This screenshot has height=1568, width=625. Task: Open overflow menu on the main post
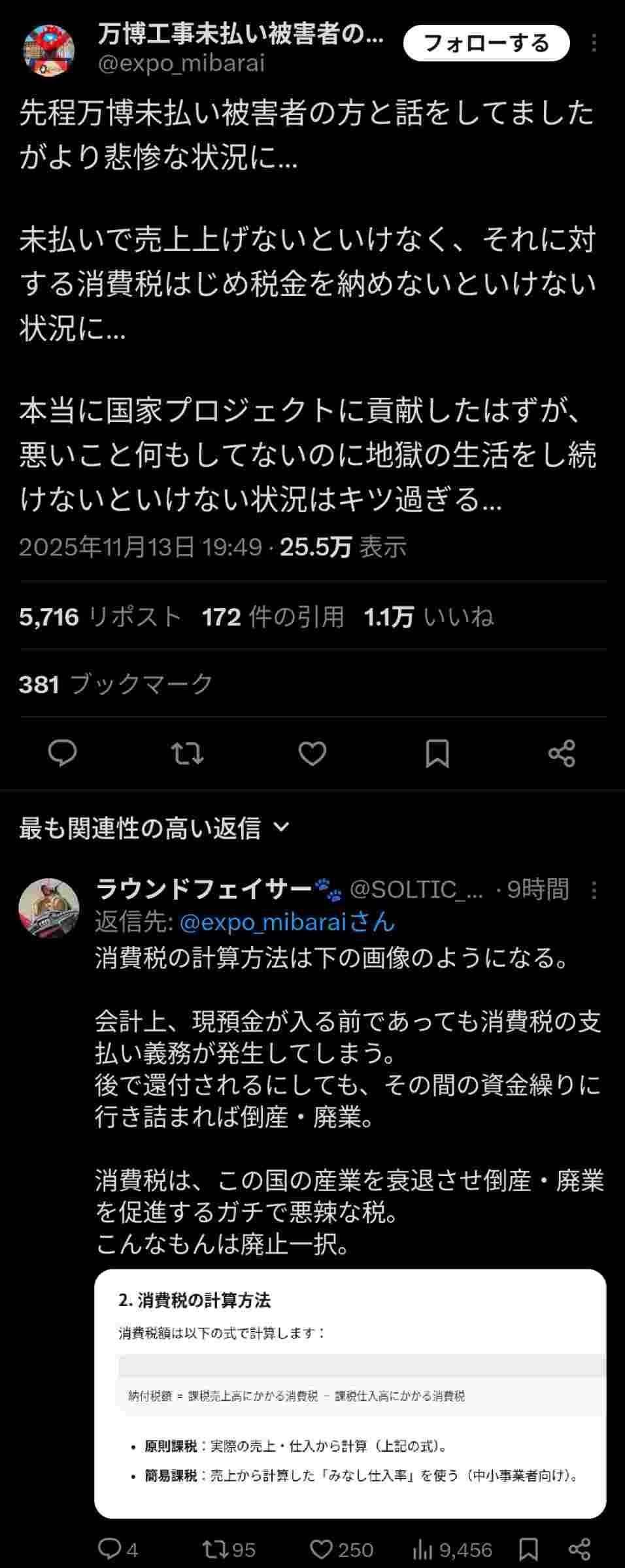(x=594, y=43)
